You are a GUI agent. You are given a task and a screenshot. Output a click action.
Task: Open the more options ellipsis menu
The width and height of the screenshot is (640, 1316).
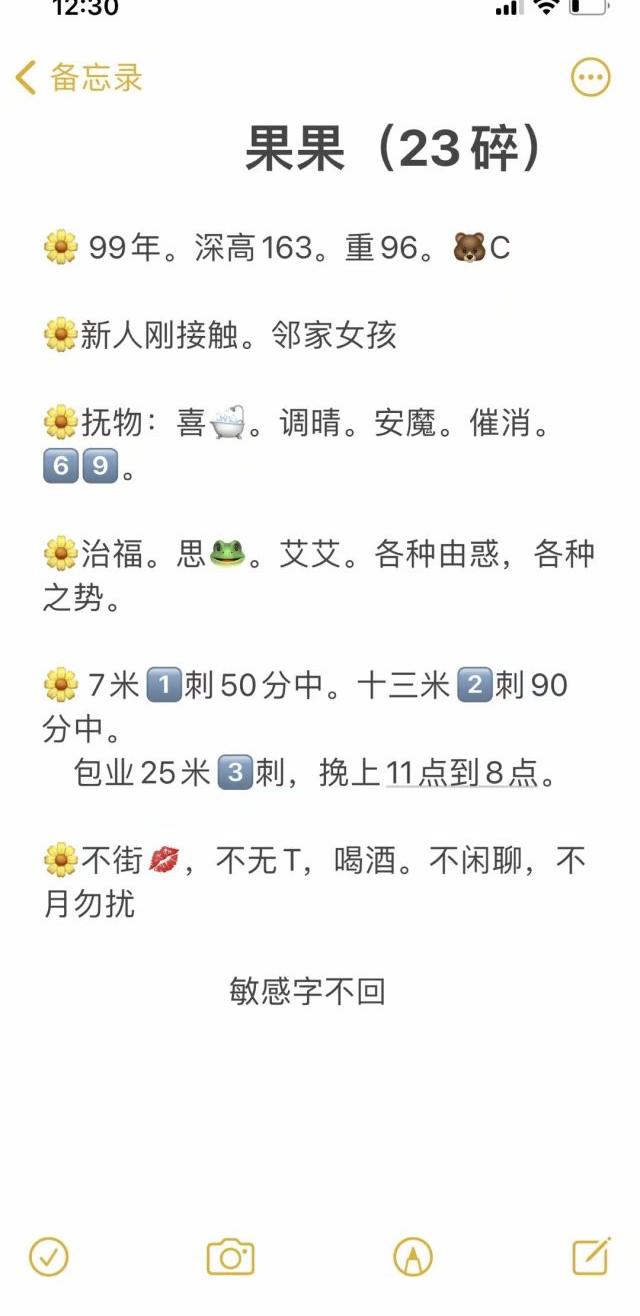[590, 77]
